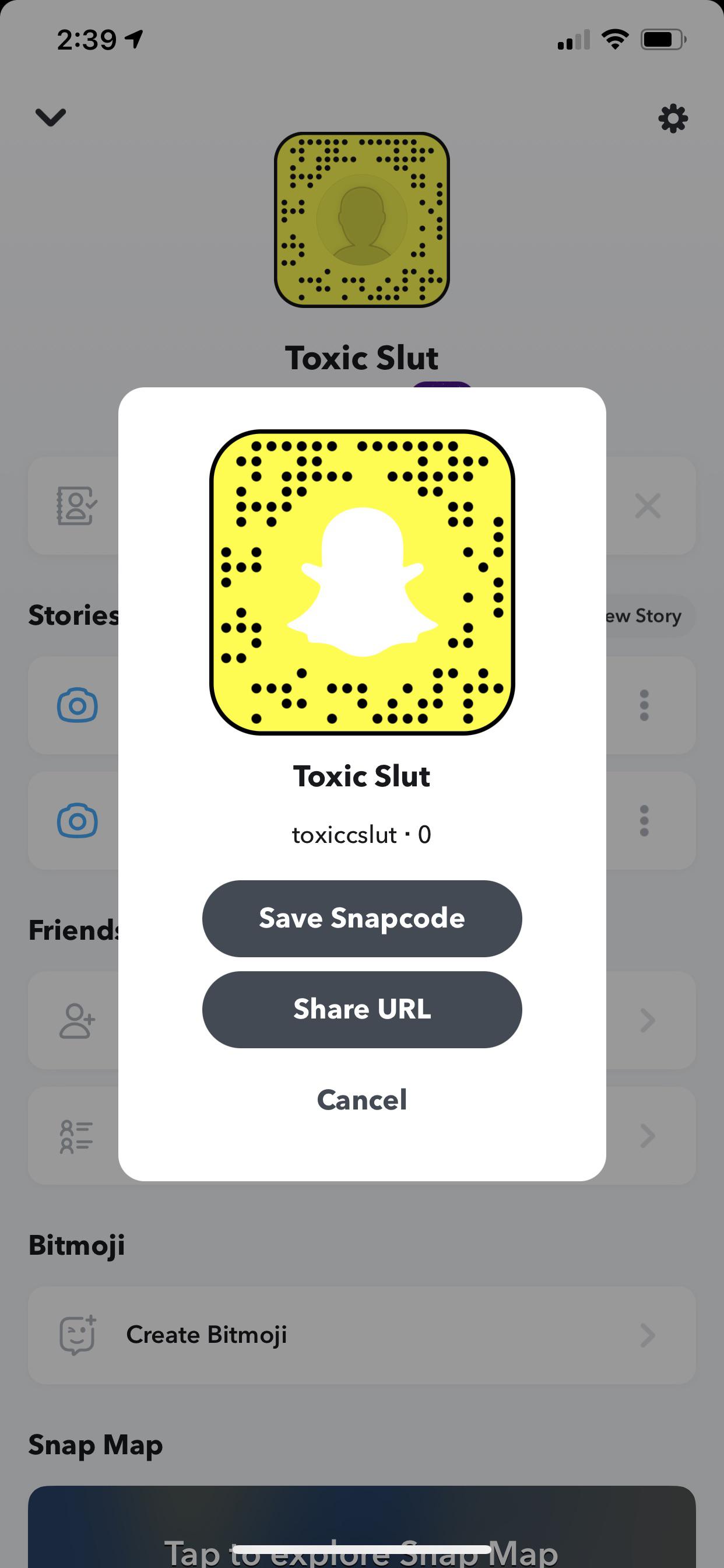Tap Share URL in the dialog

click(x=361, y=1009)
